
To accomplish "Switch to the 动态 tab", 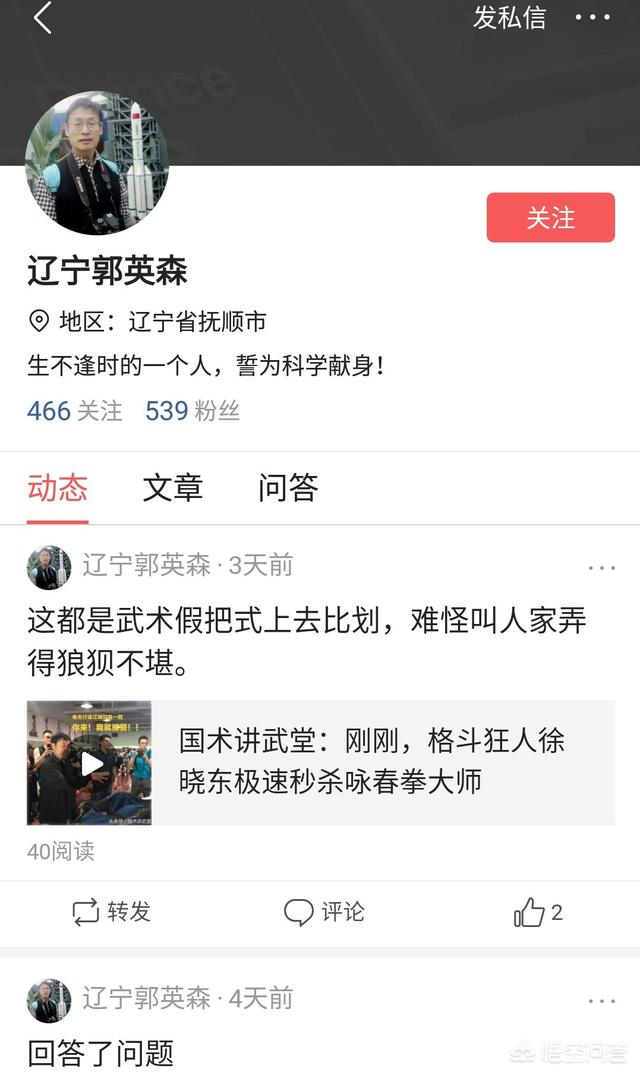I will point(57,488).
